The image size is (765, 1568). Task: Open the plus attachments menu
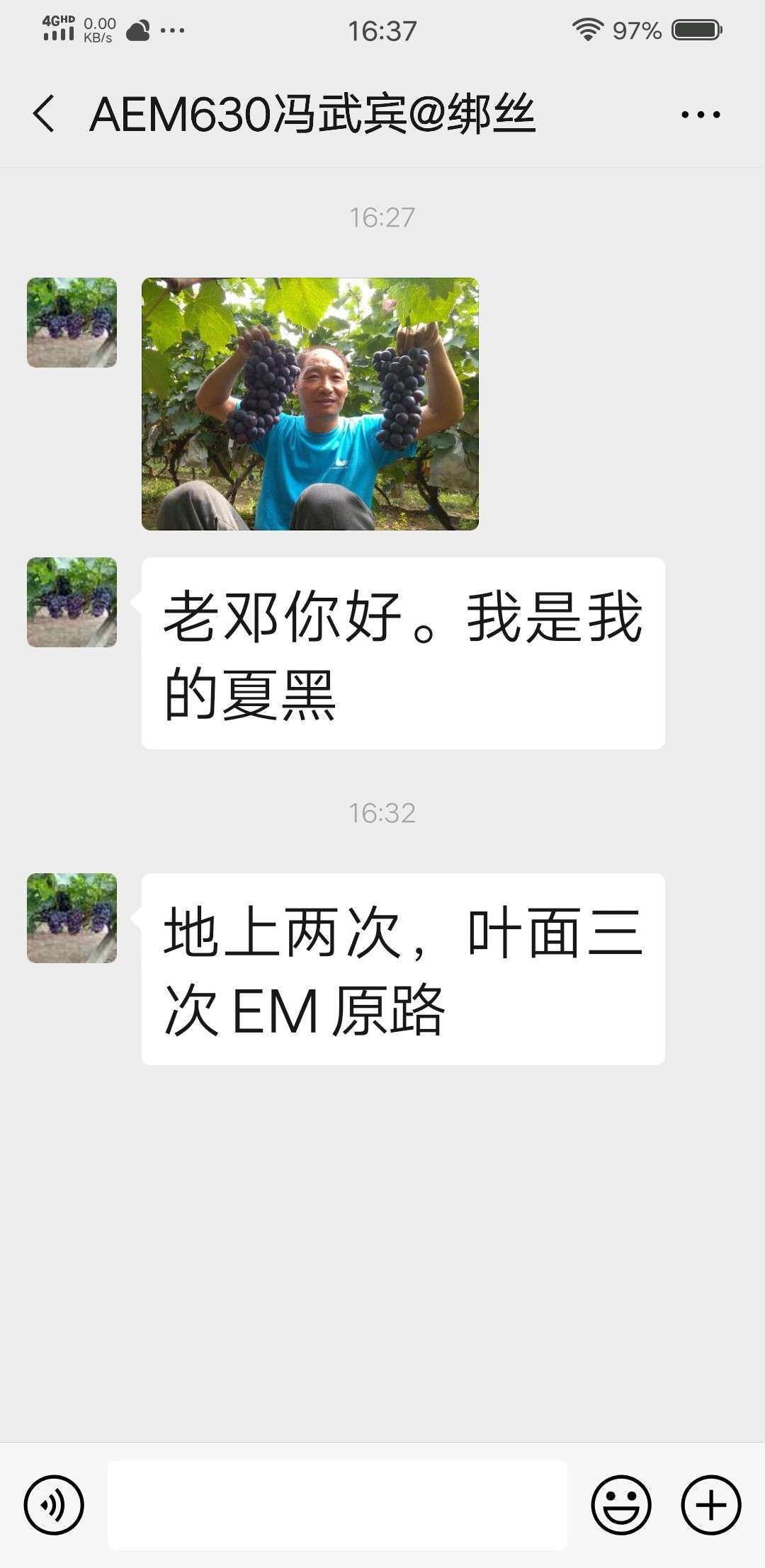(x=711, y=1505)
